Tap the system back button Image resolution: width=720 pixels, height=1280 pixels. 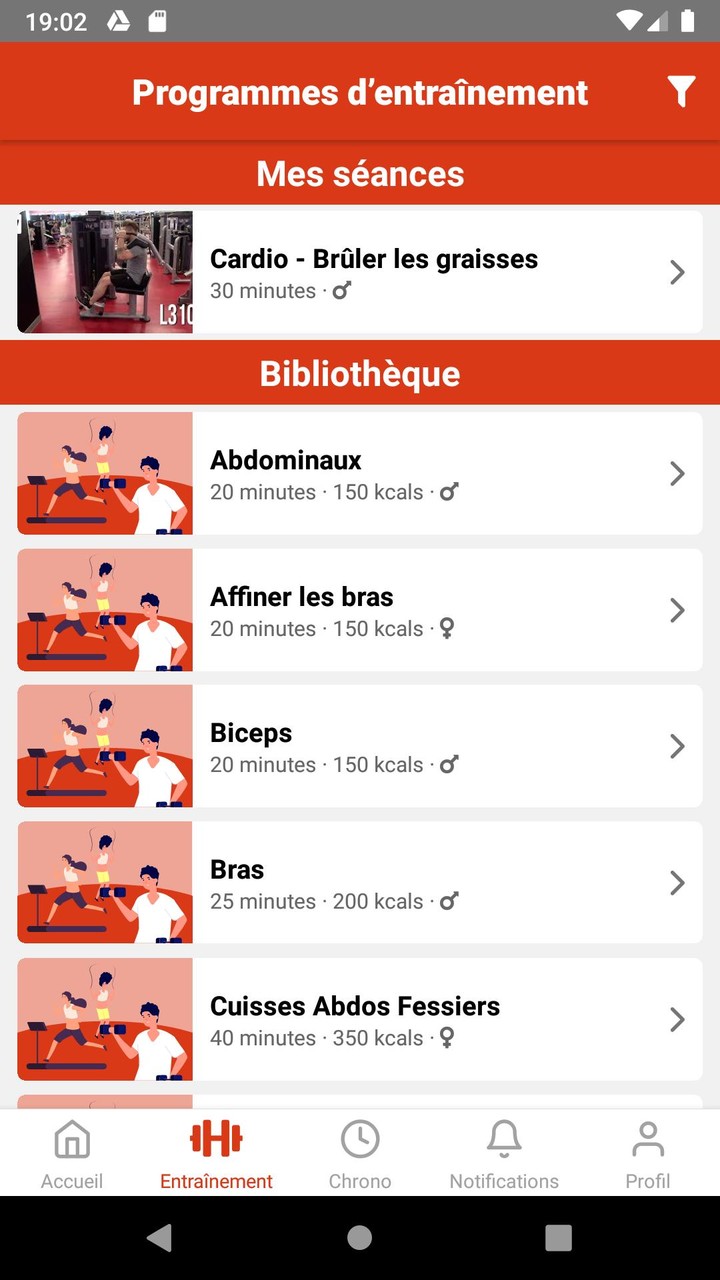(x=160, y=1238)
